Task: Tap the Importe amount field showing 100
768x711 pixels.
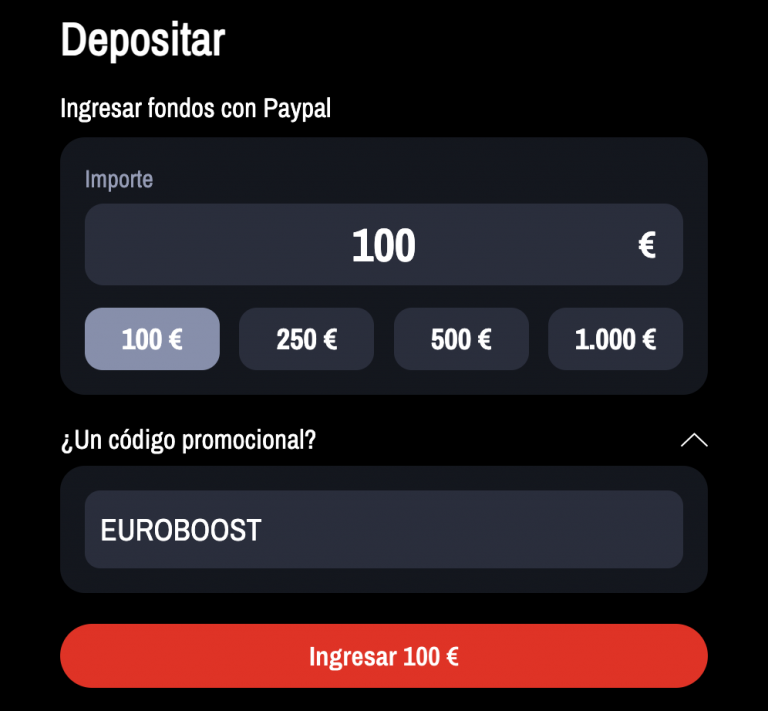Action: tap(383, 245)
